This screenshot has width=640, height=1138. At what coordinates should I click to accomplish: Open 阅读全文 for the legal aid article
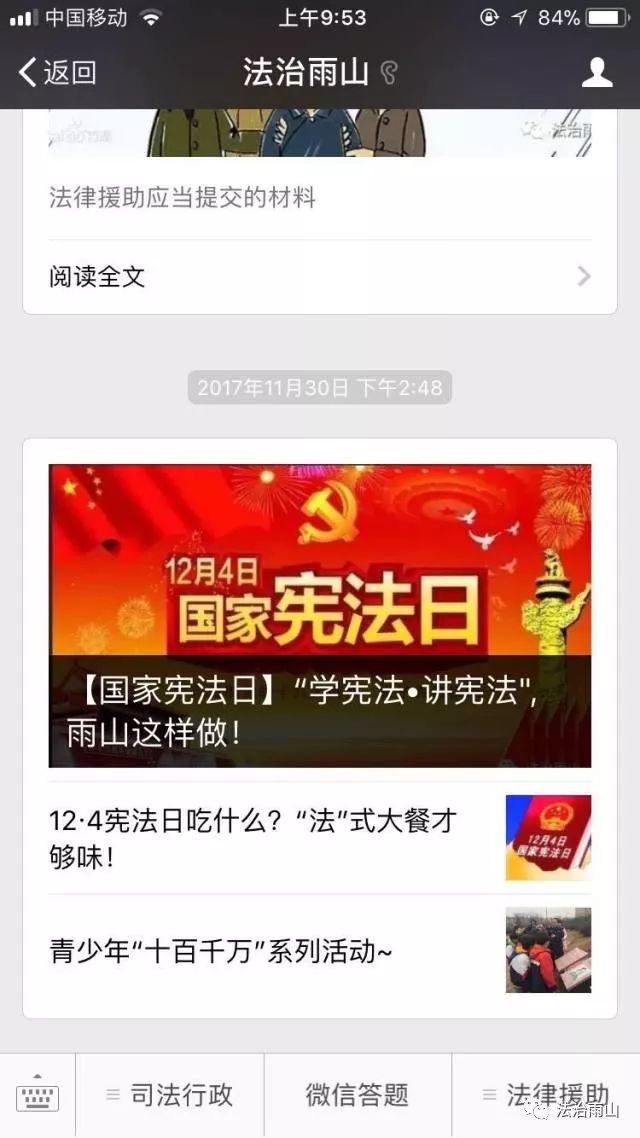(x=319, y=277)
